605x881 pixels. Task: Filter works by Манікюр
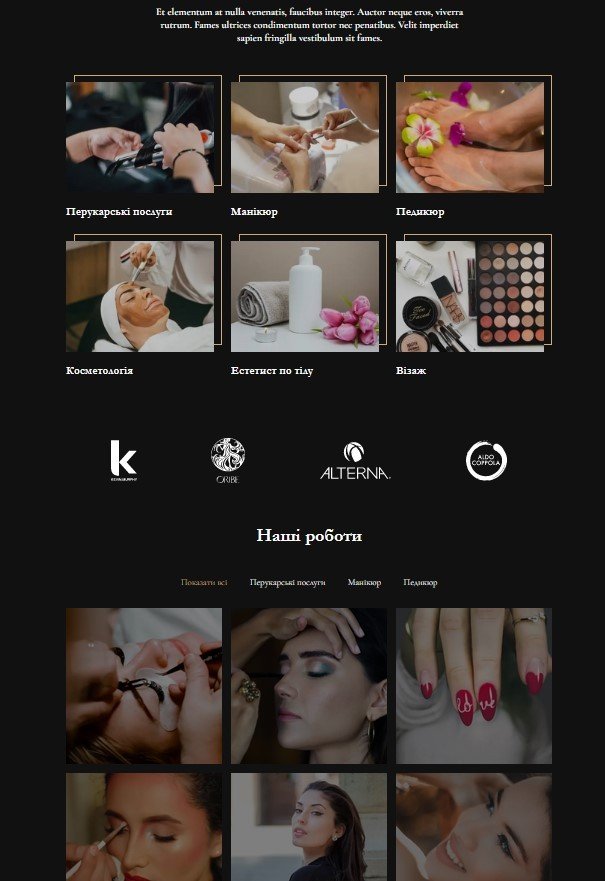[365, 582]
